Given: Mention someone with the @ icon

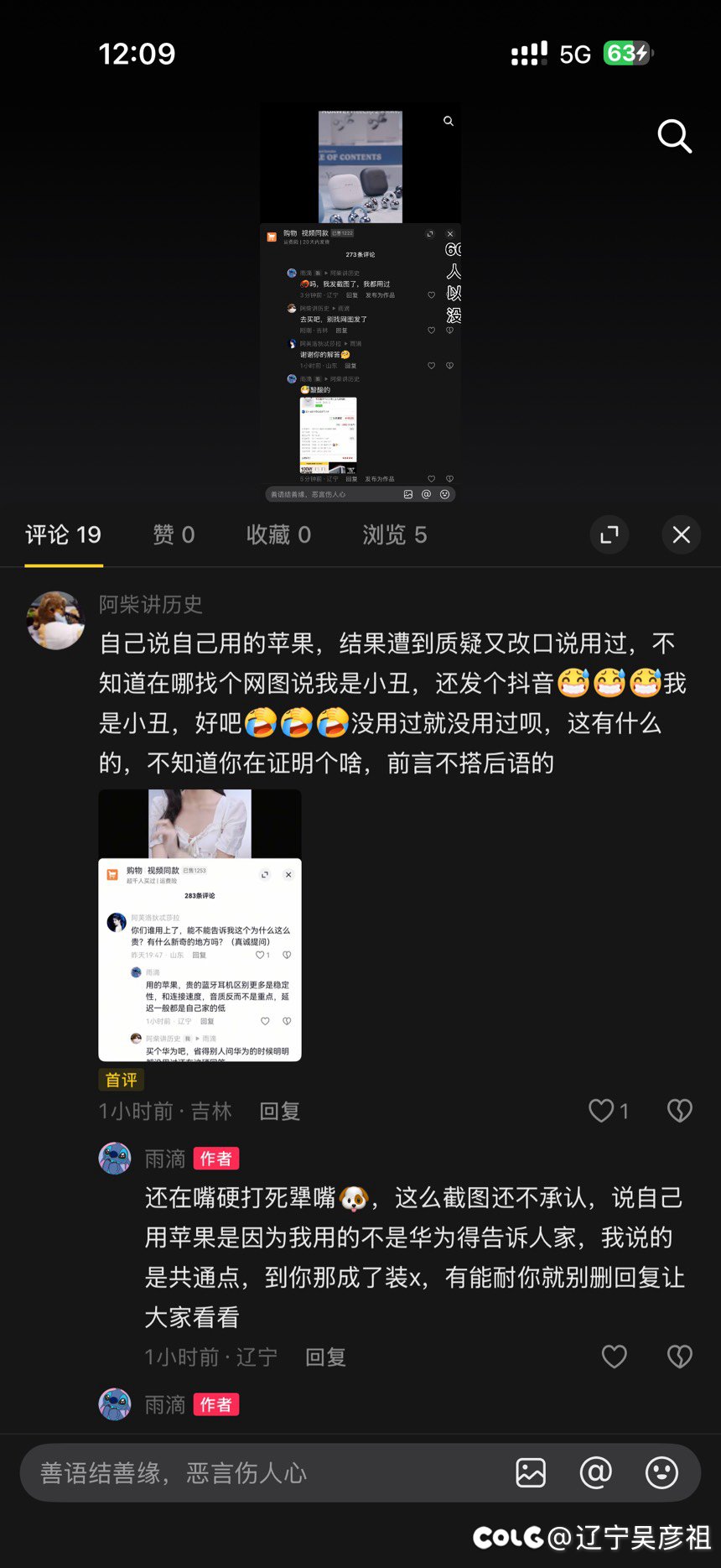Looking at the screenshot, I should pyautogui.click(x=595, y=1472).
